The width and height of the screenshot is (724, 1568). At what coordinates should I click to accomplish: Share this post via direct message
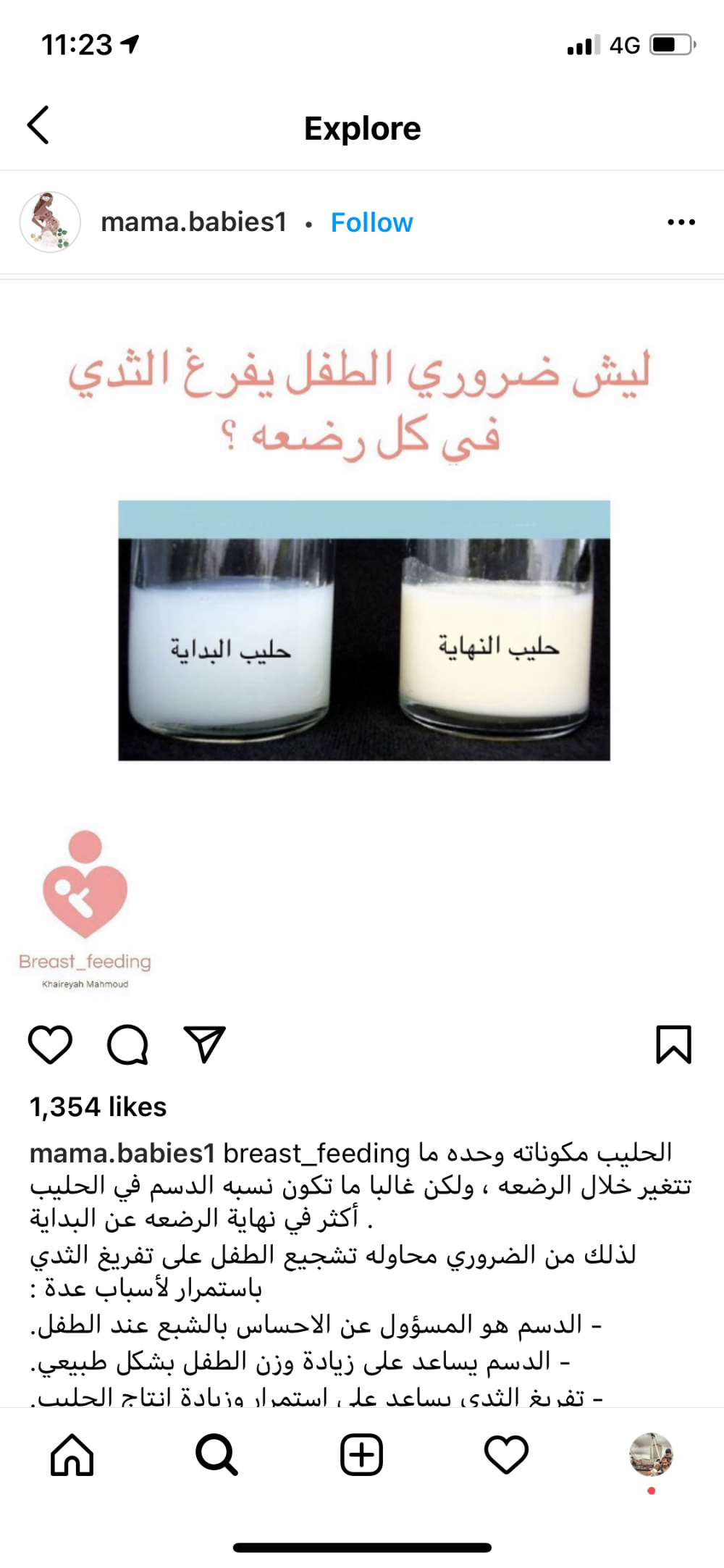click(x=205, y=1045)
